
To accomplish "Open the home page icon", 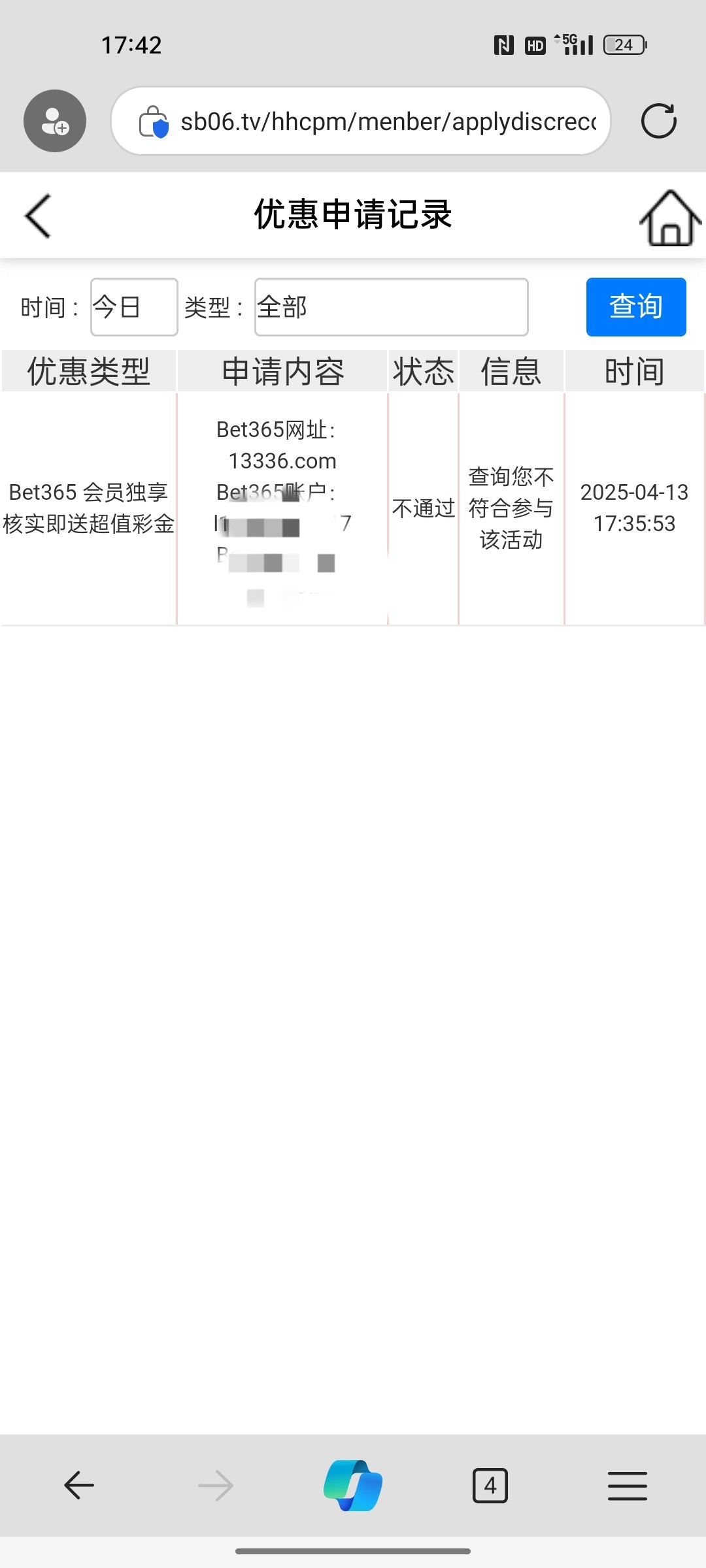I will click(x=670, y=218).
